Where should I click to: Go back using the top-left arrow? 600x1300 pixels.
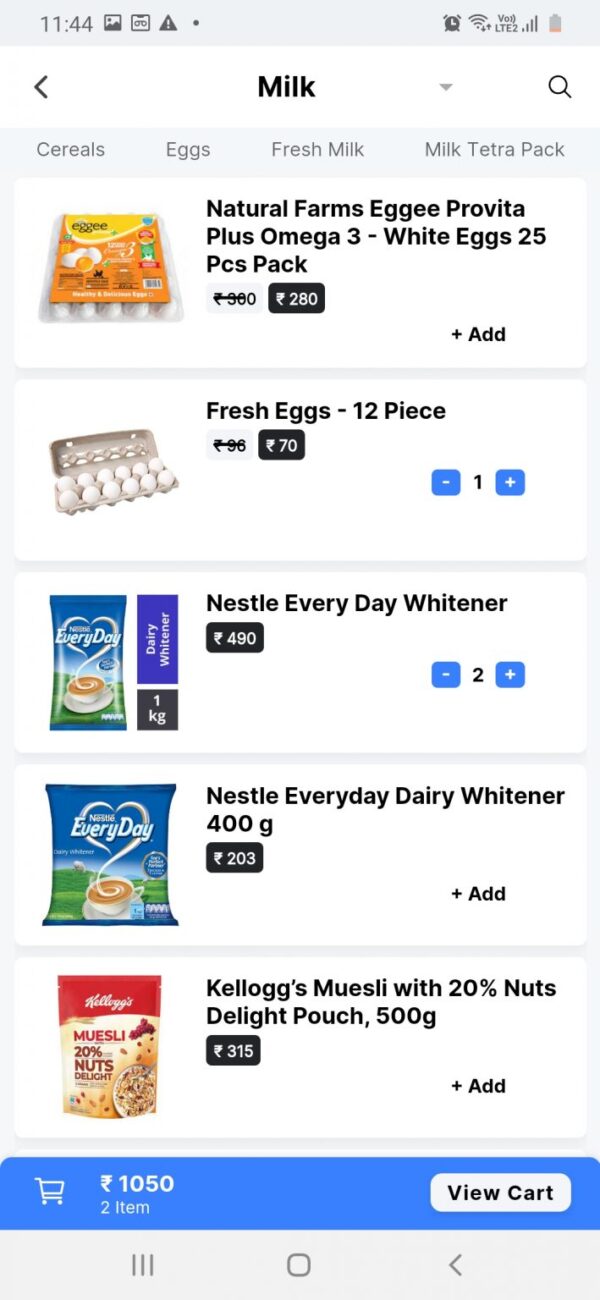41,87
